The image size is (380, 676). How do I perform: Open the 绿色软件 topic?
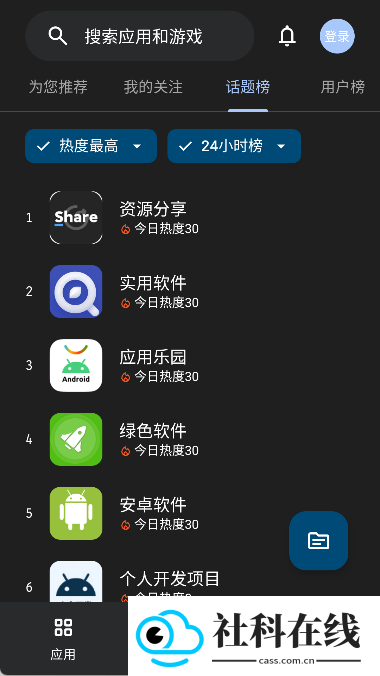(x=190, y=439)
